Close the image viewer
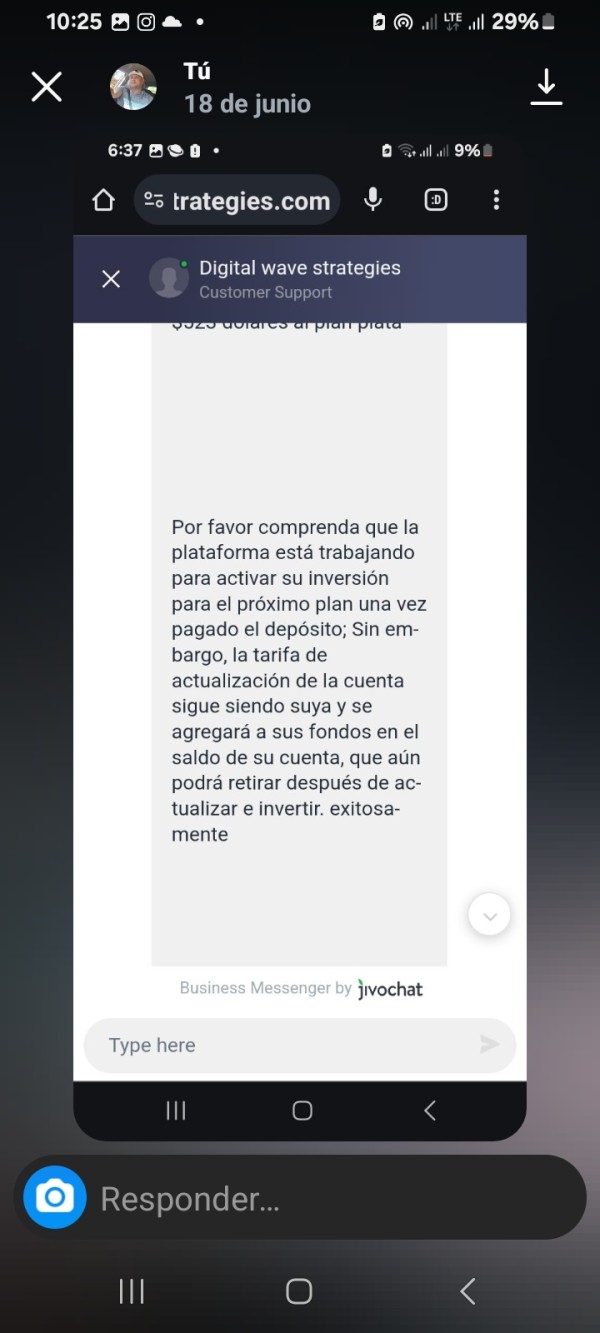The width and height of the screenshot is (600, 1333). [x=47, y=87]
